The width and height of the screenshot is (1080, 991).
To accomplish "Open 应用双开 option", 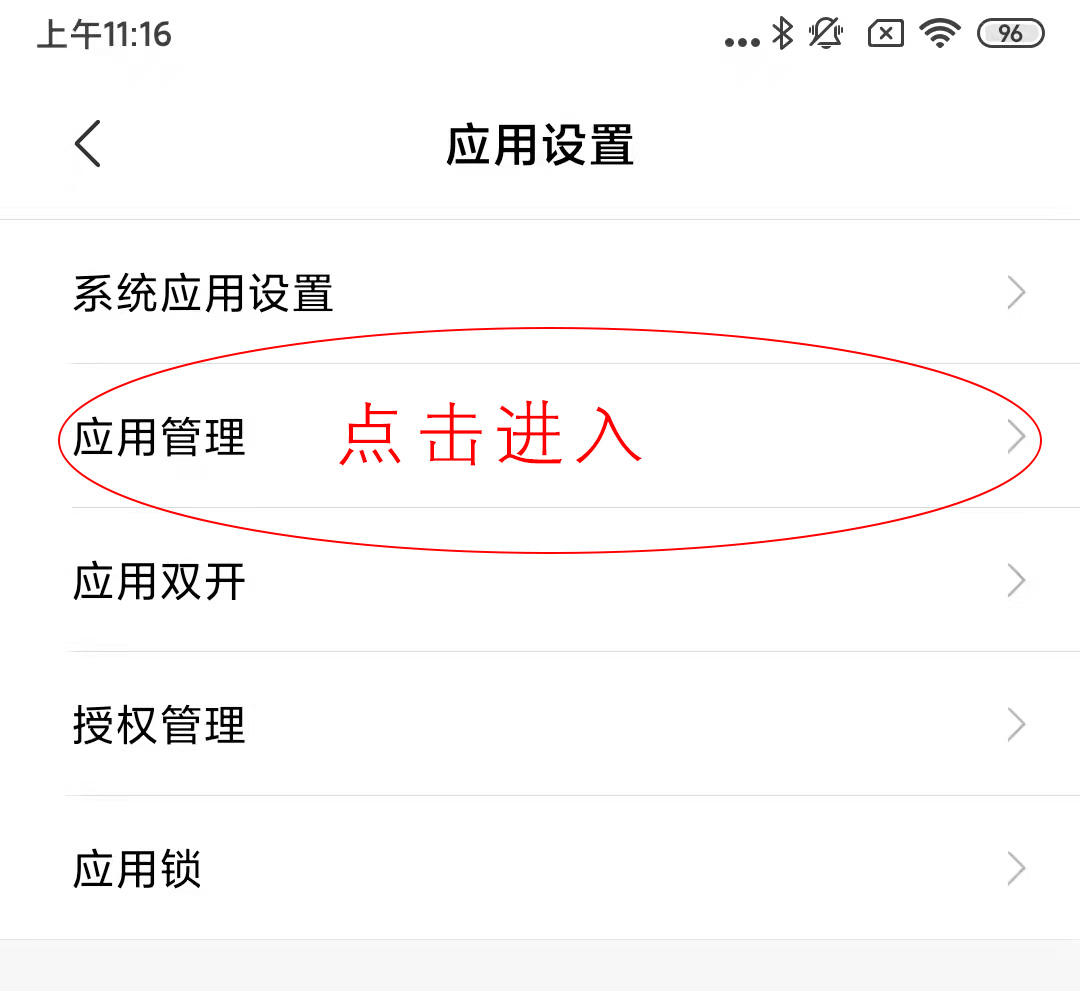I will click(540, 581).
